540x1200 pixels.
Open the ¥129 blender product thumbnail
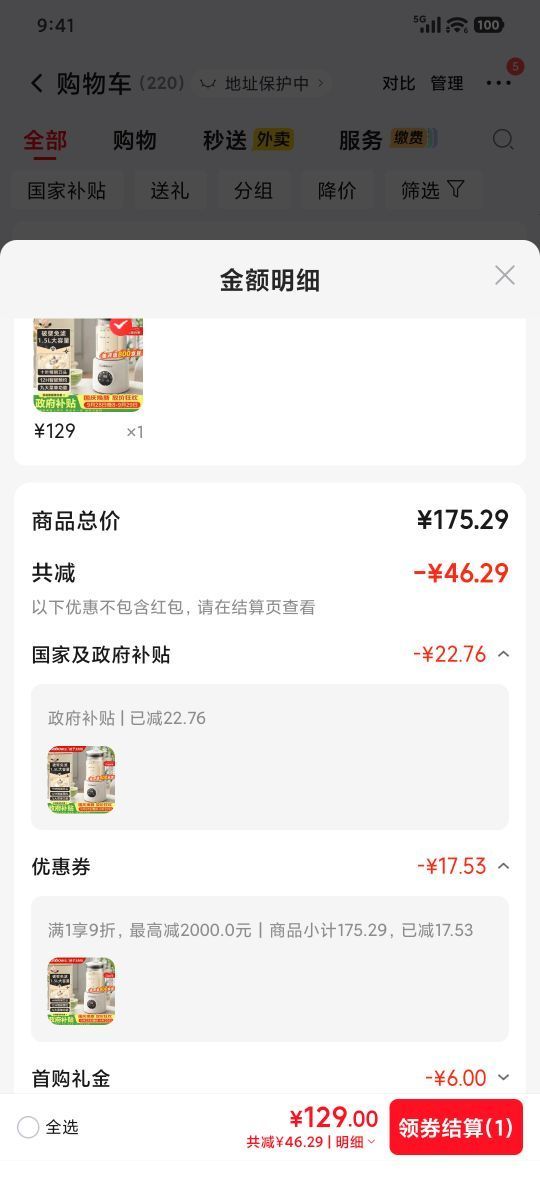click(88, 365)
